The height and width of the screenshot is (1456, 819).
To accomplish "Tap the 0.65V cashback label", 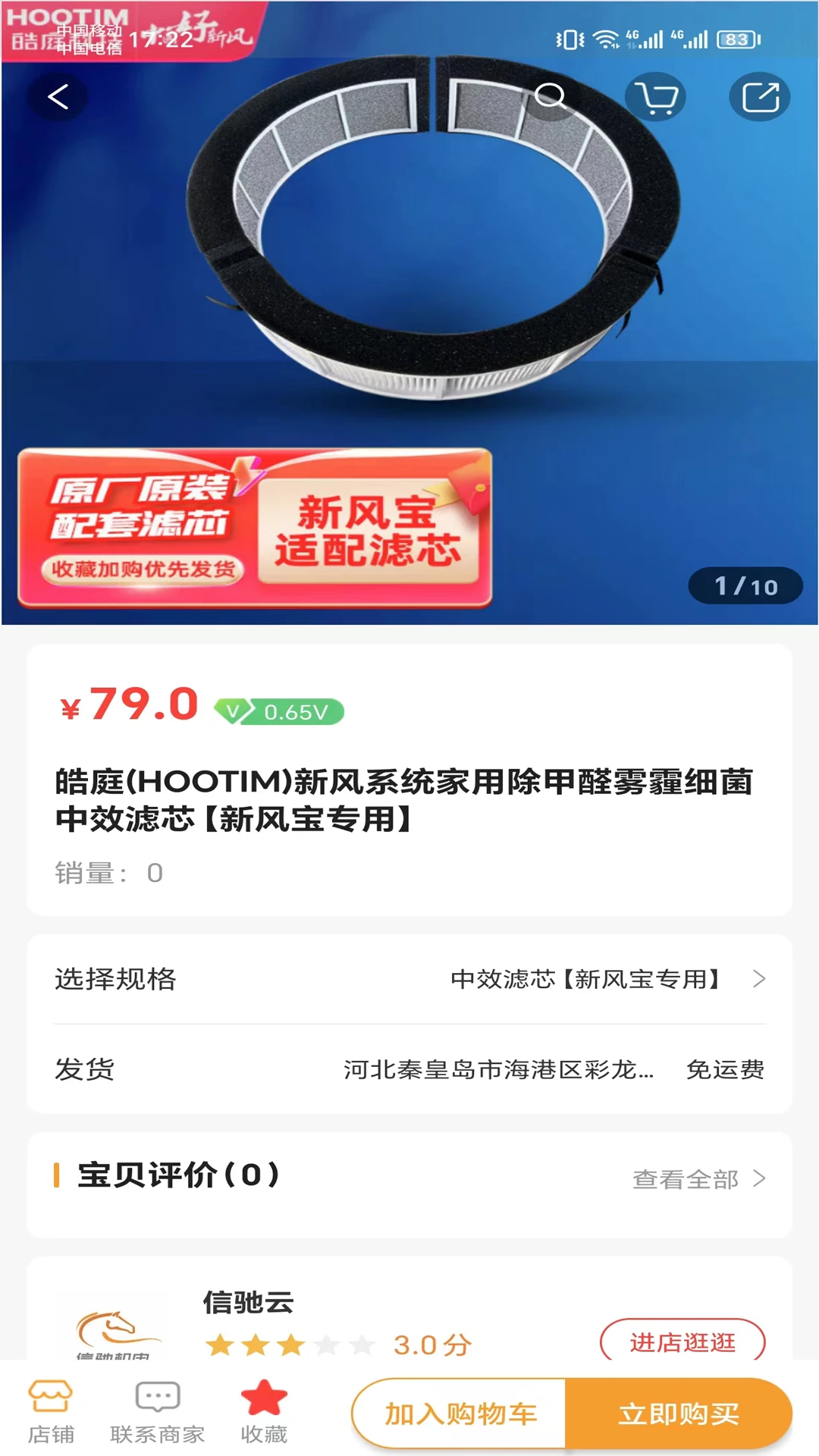I will pyautogui.click(x=295, y=711).
